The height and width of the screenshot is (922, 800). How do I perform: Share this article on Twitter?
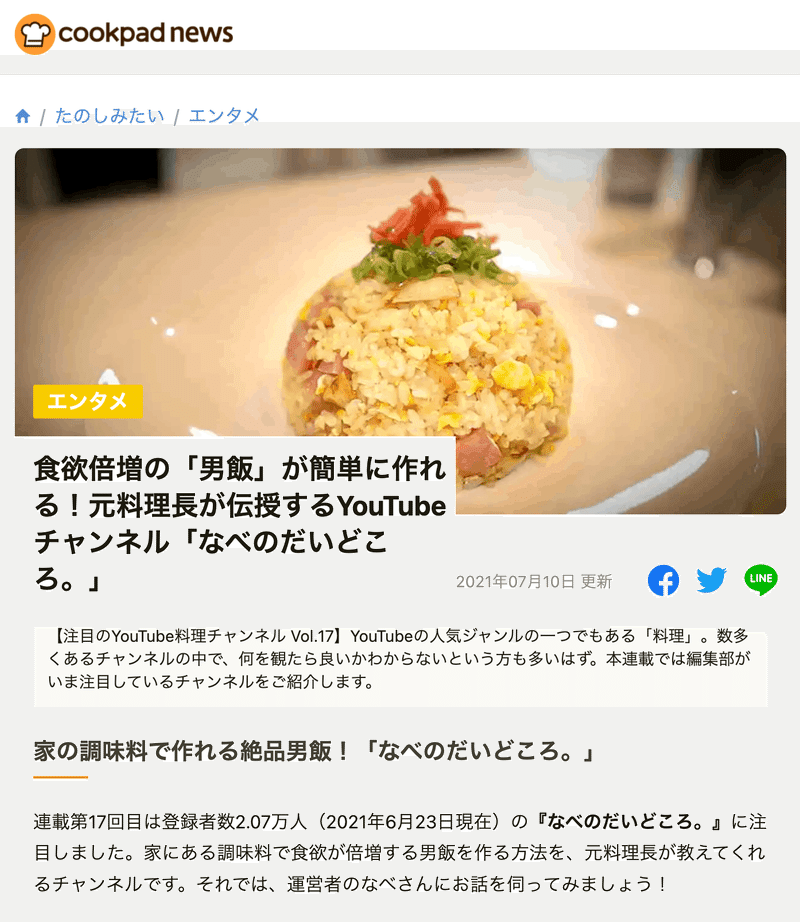pyautogui.click(x=711, y=580)
